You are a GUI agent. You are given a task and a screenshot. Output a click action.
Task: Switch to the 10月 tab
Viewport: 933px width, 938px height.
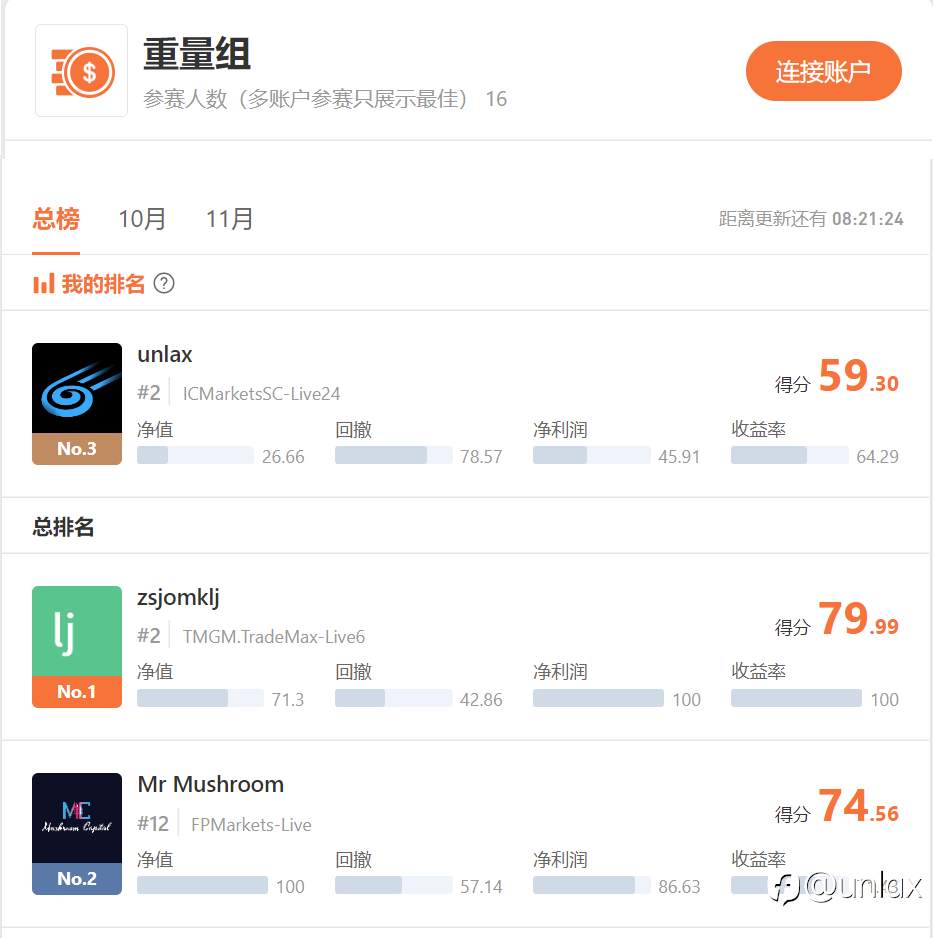click(x=142, y=219)
